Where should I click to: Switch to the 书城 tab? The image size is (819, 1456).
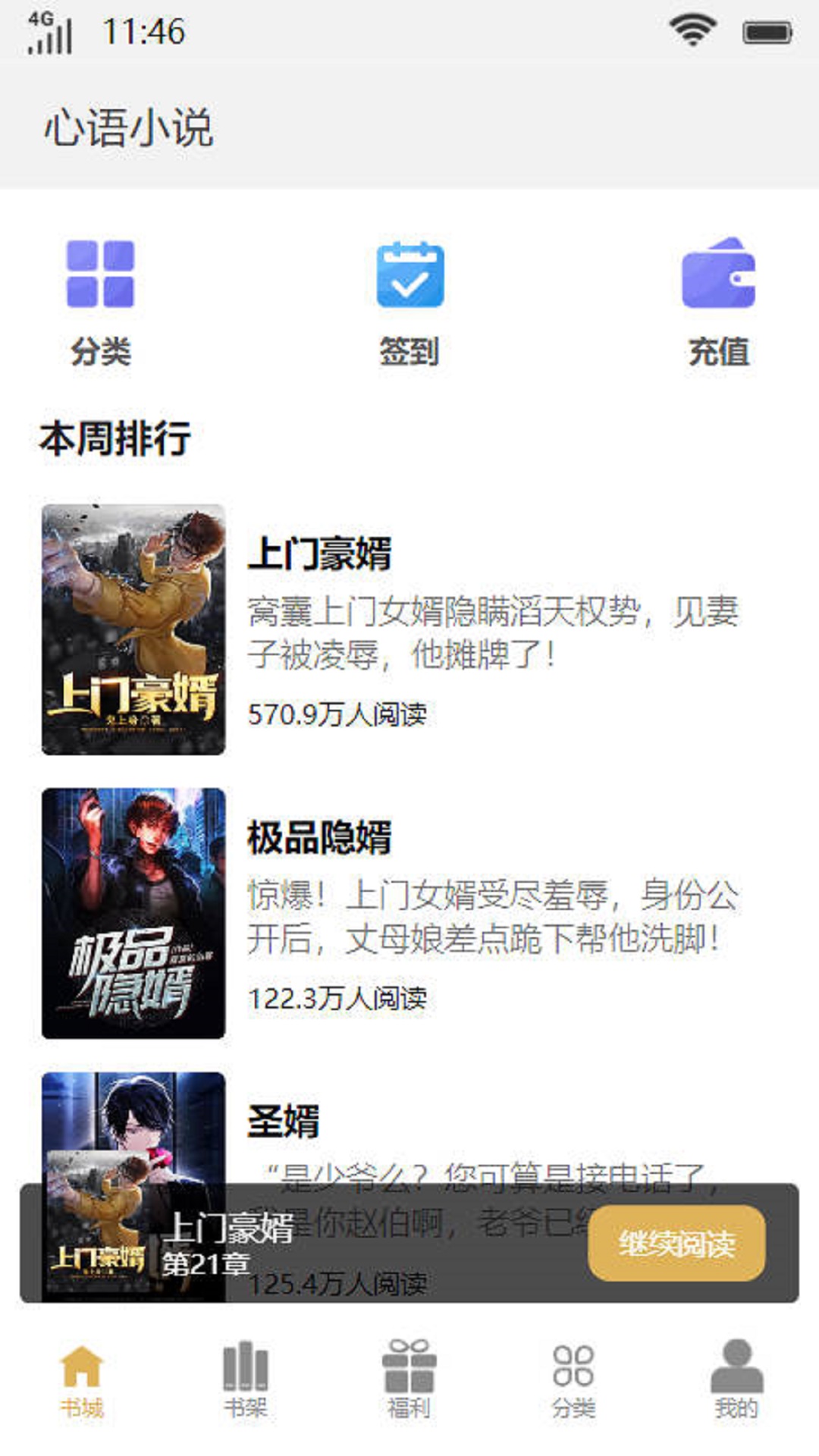pos(82,1379)
